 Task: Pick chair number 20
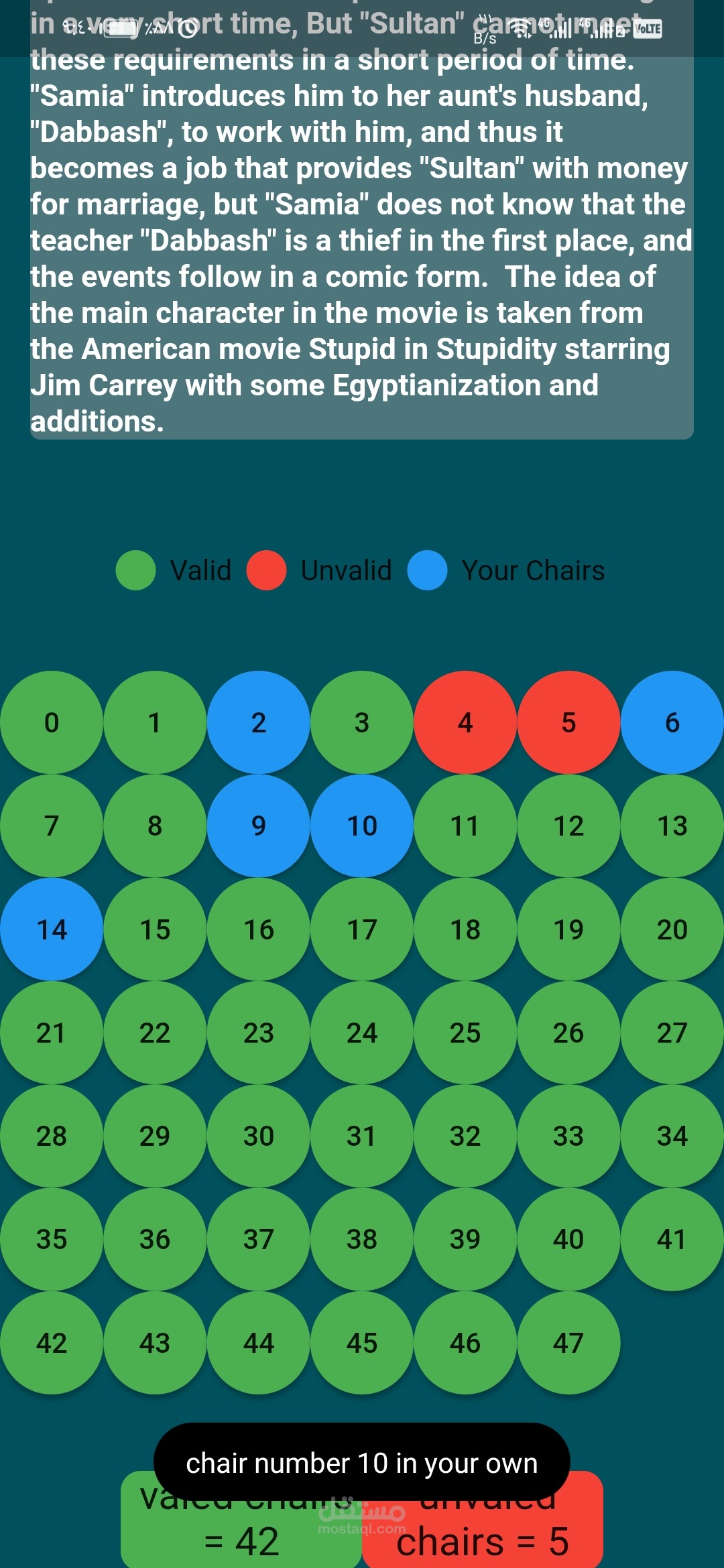tap(672, 929)
